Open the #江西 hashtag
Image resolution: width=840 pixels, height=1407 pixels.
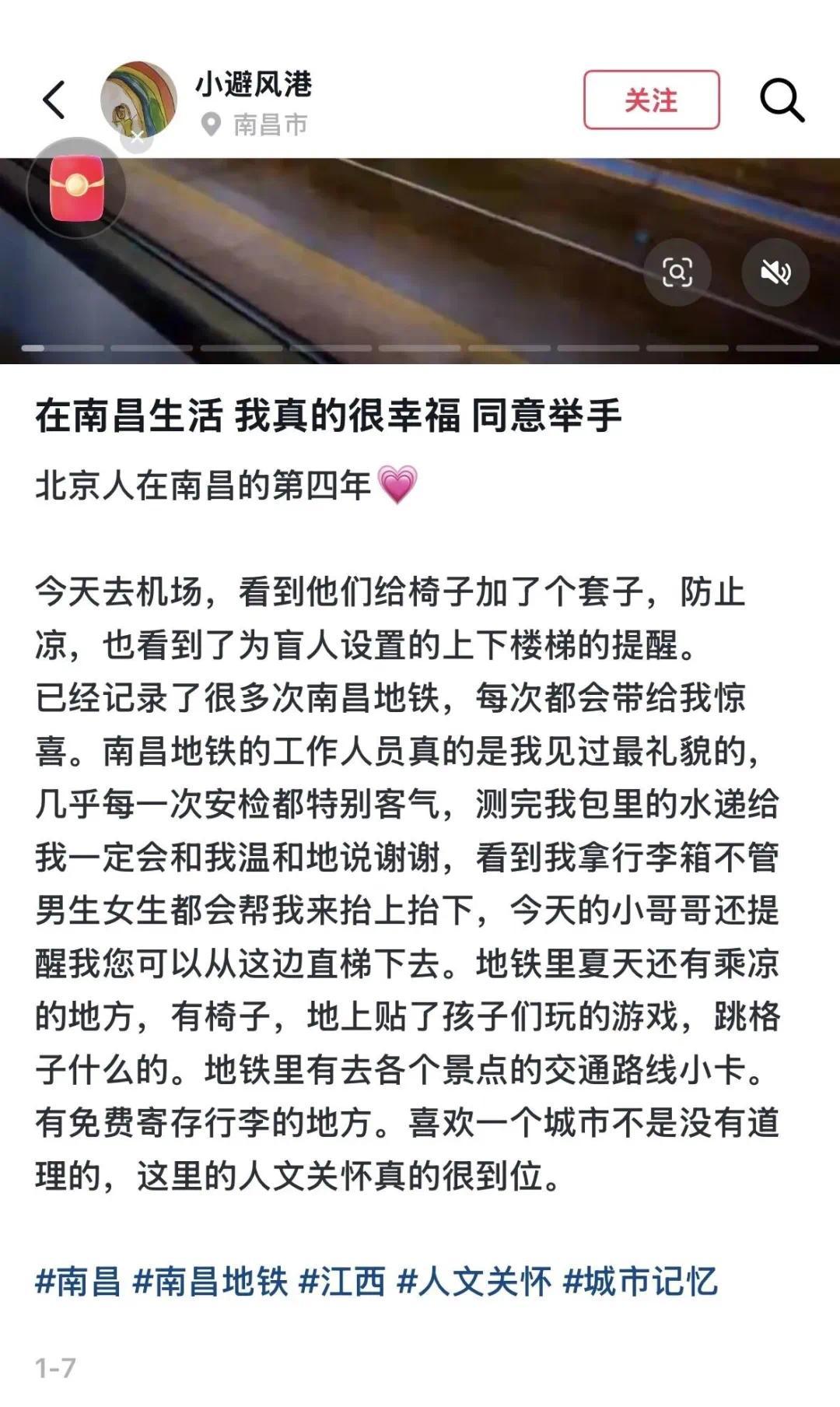[342, 1282]
